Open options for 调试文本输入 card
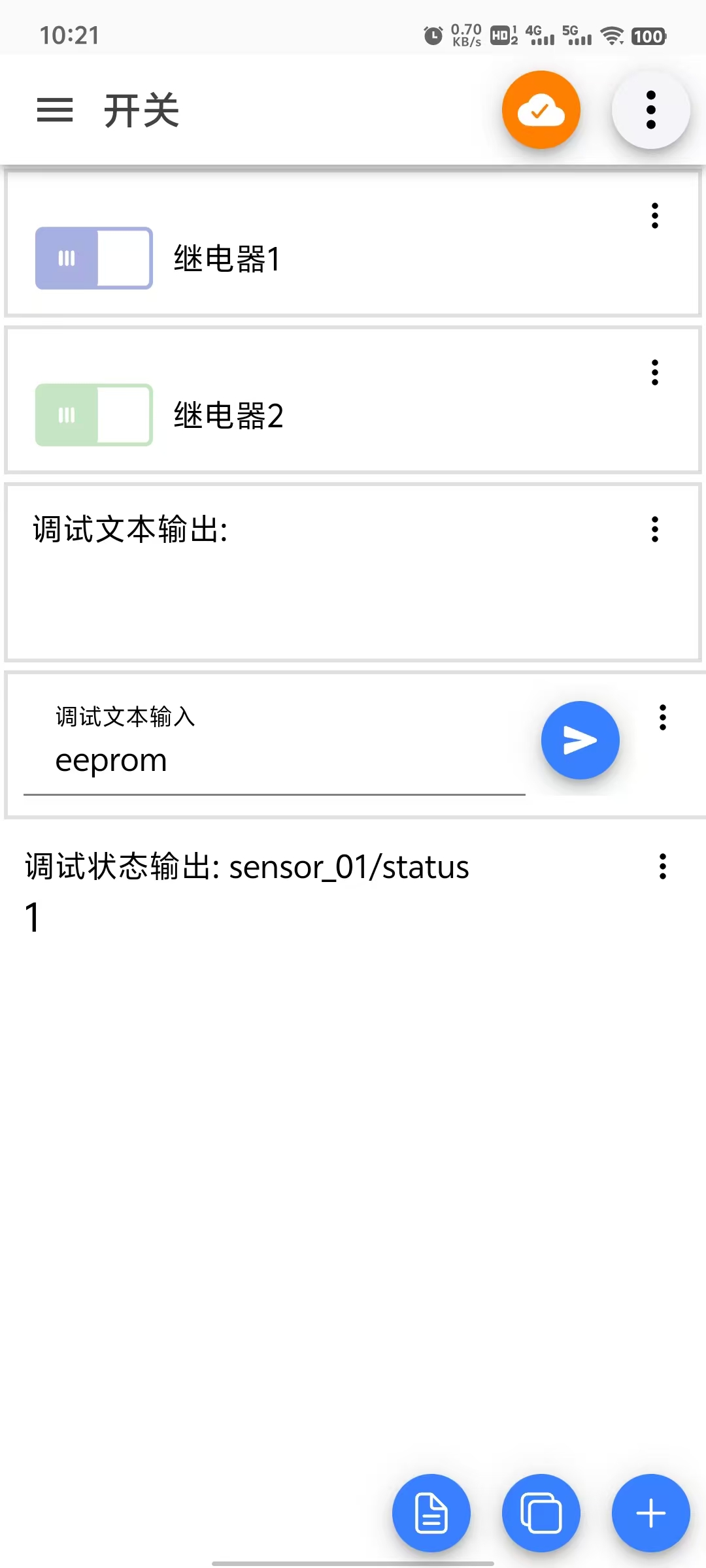 point(662,717)
